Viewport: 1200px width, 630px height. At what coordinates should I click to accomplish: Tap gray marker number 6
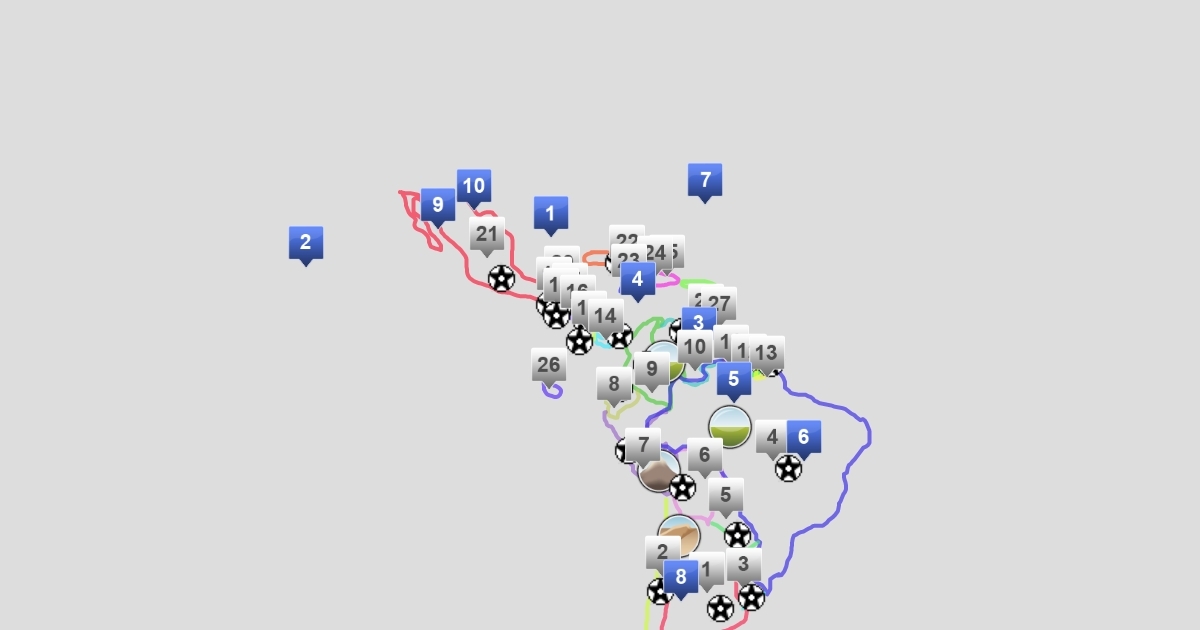(704, 455)
